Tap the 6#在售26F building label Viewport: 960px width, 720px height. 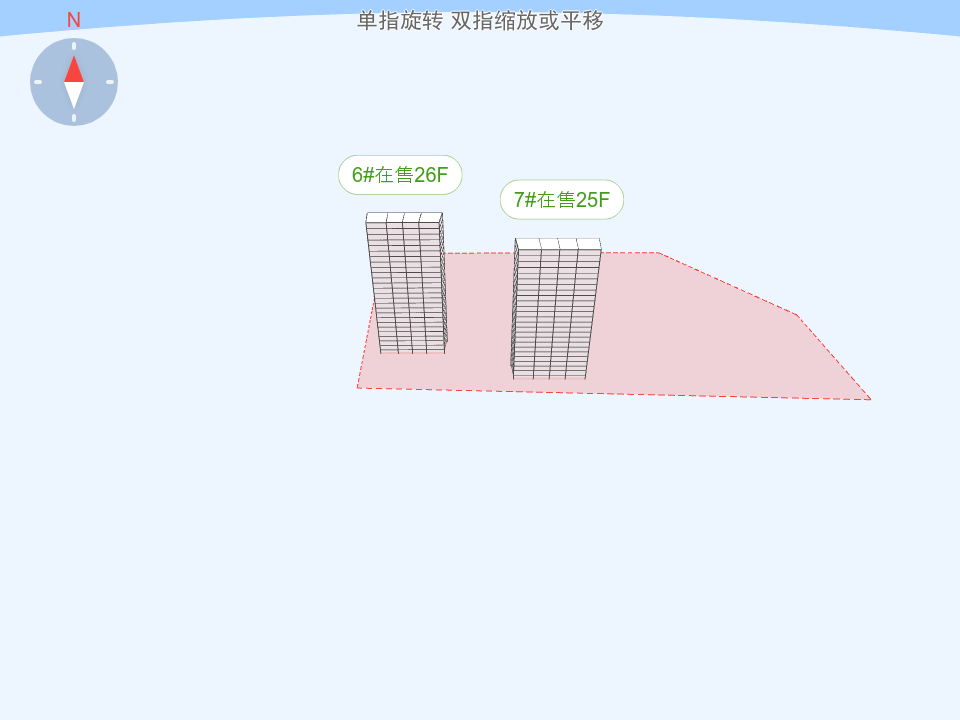(x=400, y=175)
